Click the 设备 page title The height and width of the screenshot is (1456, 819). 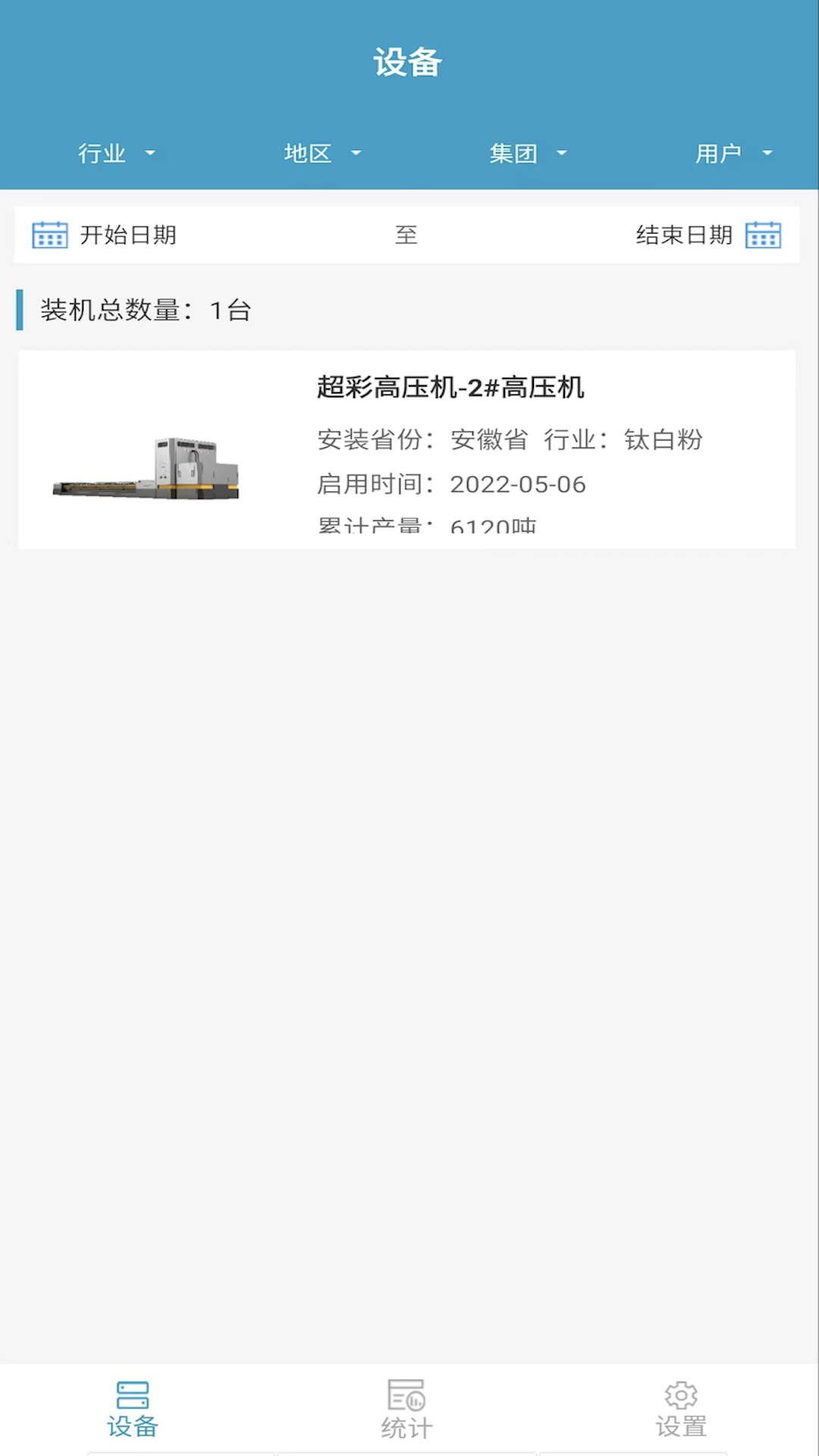[407, 63]
